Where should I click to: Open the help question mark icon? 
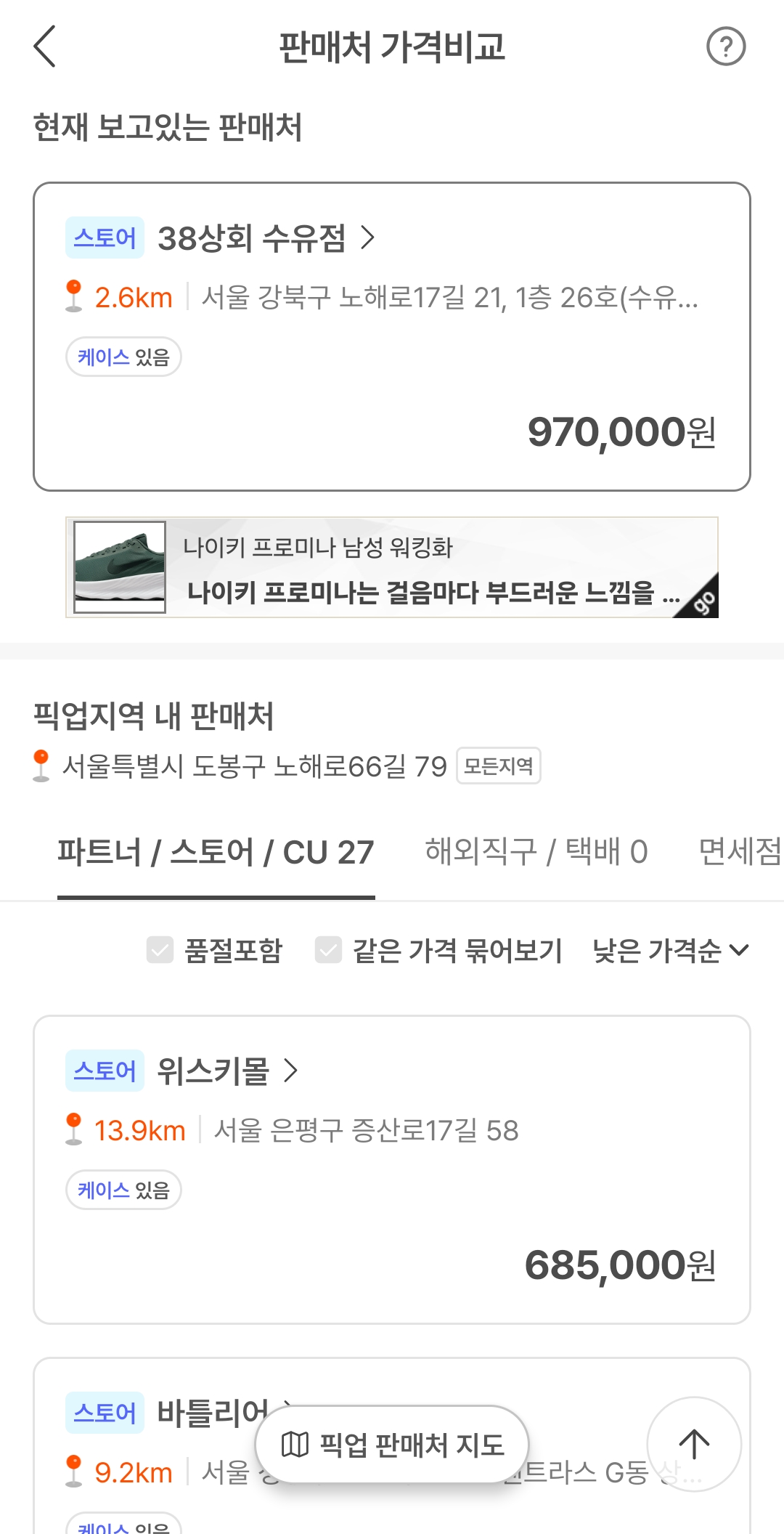point(725,46)
